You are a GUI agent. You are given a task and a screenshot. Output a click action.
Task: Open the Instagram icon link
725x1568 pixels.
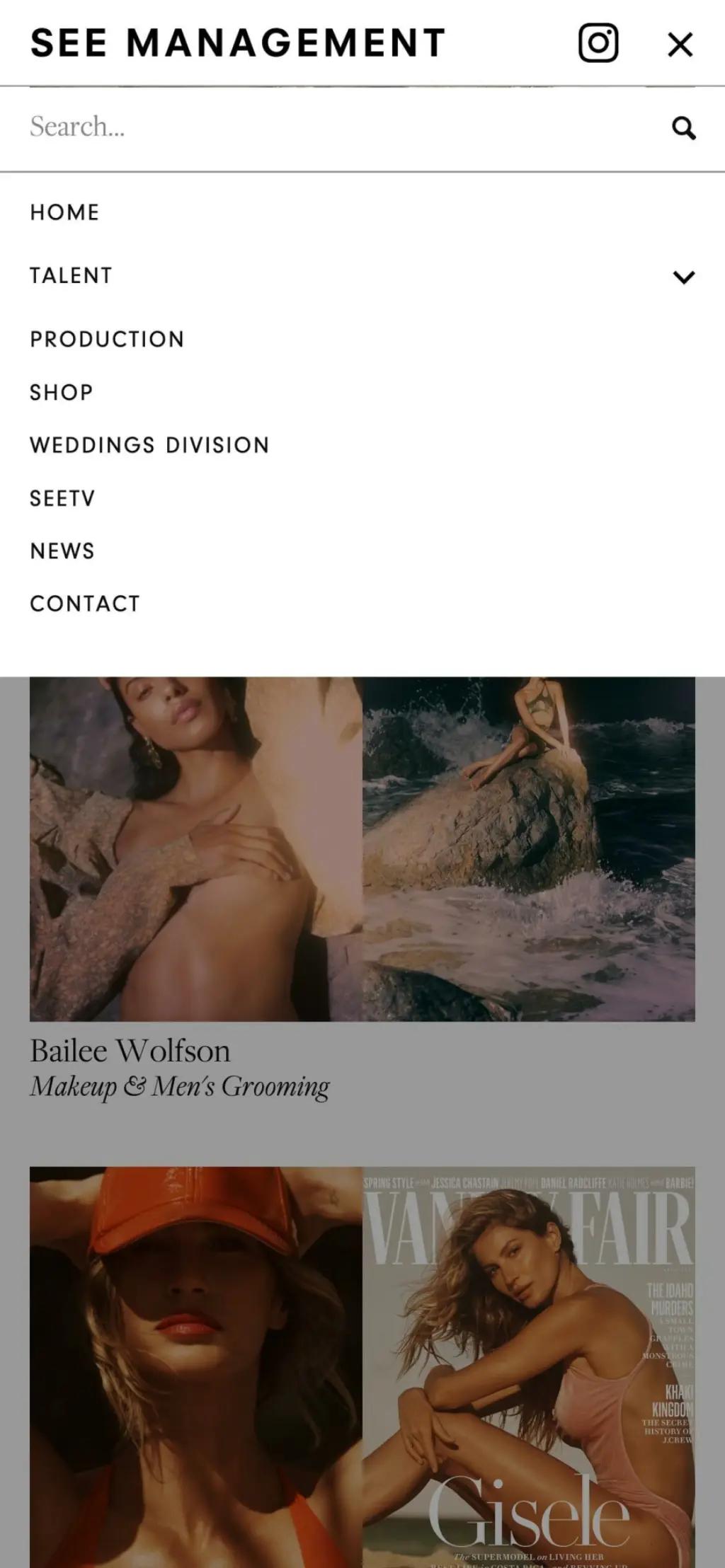pyautogui.click(x=598, y=43)
